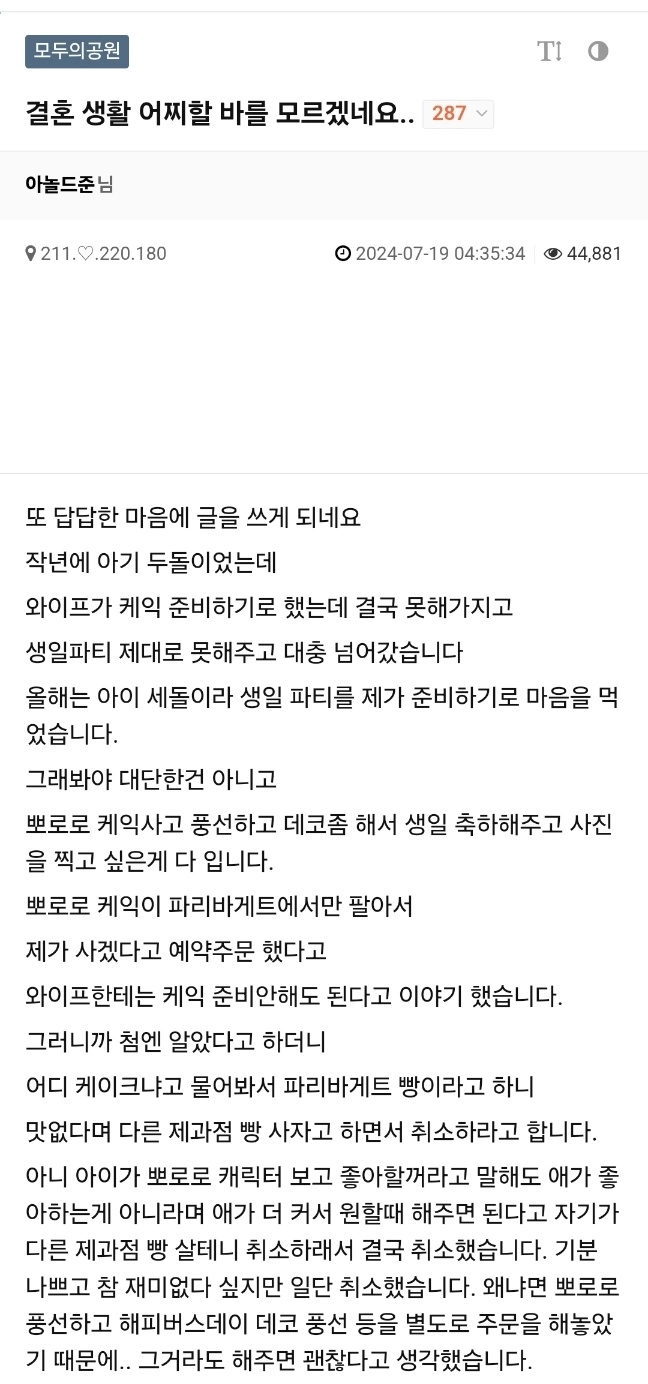
Task: Open the 모두의공원 board tag
Action: pos(77,52)
